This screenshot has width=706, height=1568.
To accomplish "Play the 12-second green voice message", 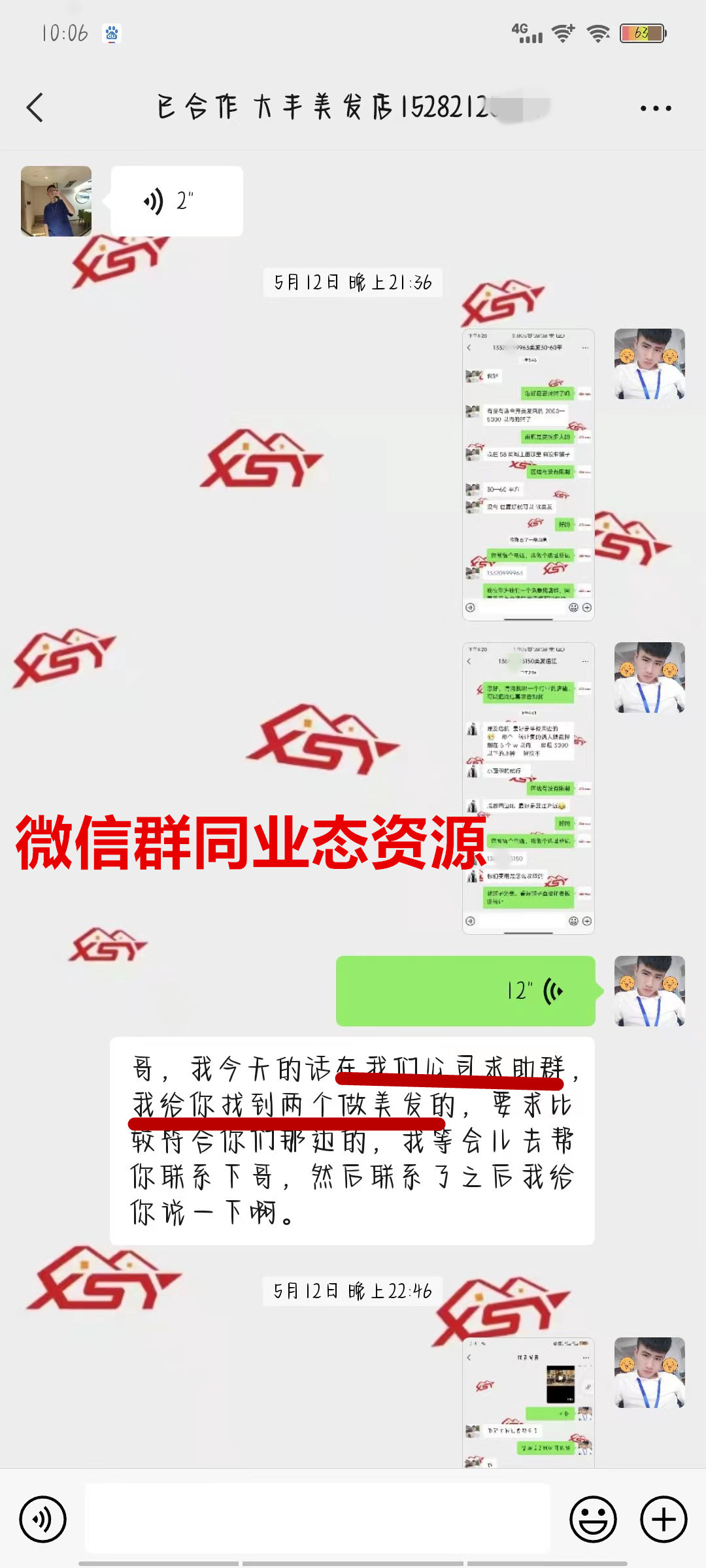I will tap(465, 991).
